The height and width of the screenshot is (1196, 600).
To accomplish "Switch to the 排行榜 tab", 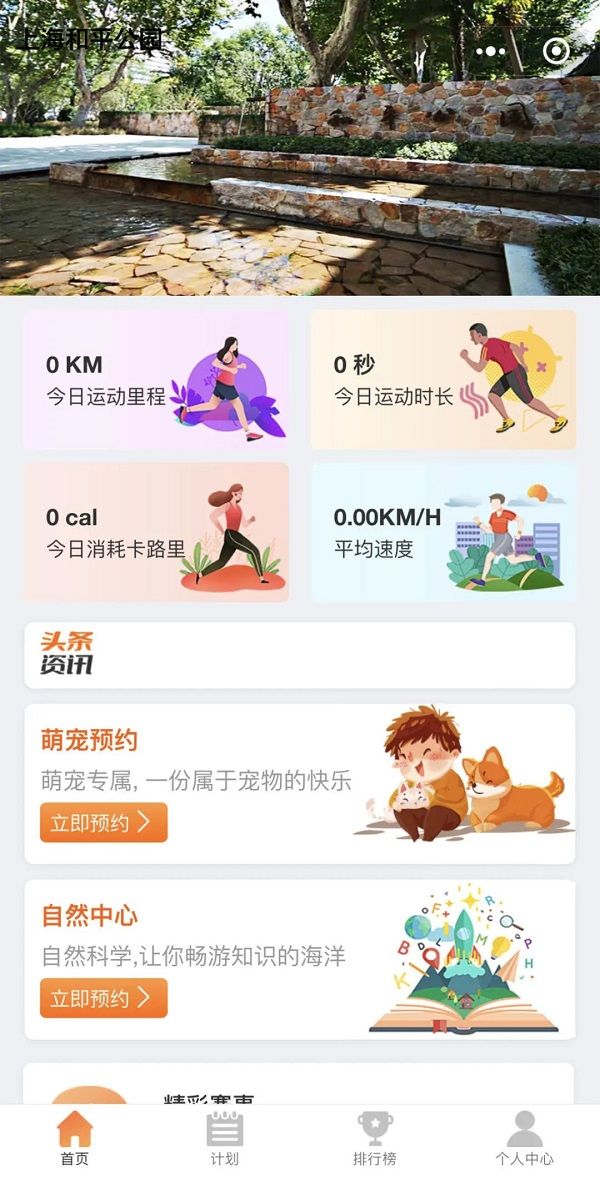I will pos(375,1139).
